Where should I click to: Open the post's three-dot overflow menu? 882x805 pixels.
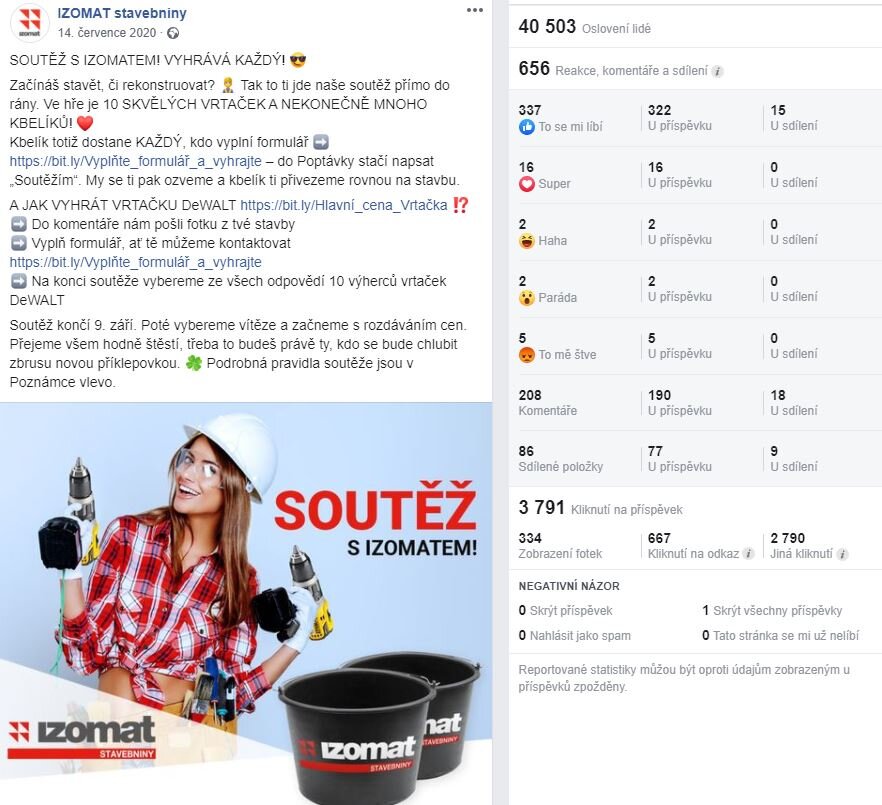click(475, 10)
